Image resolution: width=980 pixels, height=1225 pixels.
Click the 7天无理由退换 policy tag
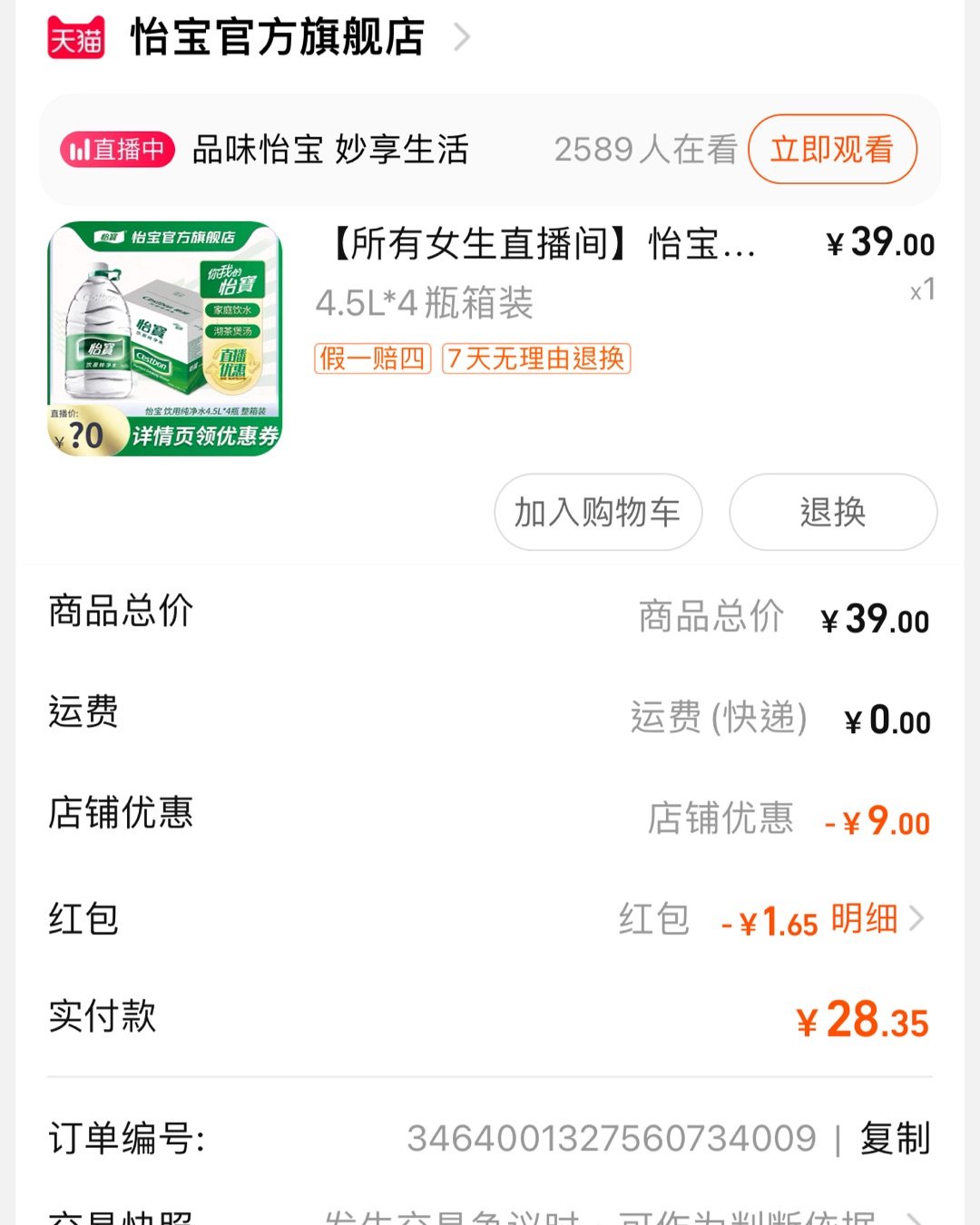535,360
